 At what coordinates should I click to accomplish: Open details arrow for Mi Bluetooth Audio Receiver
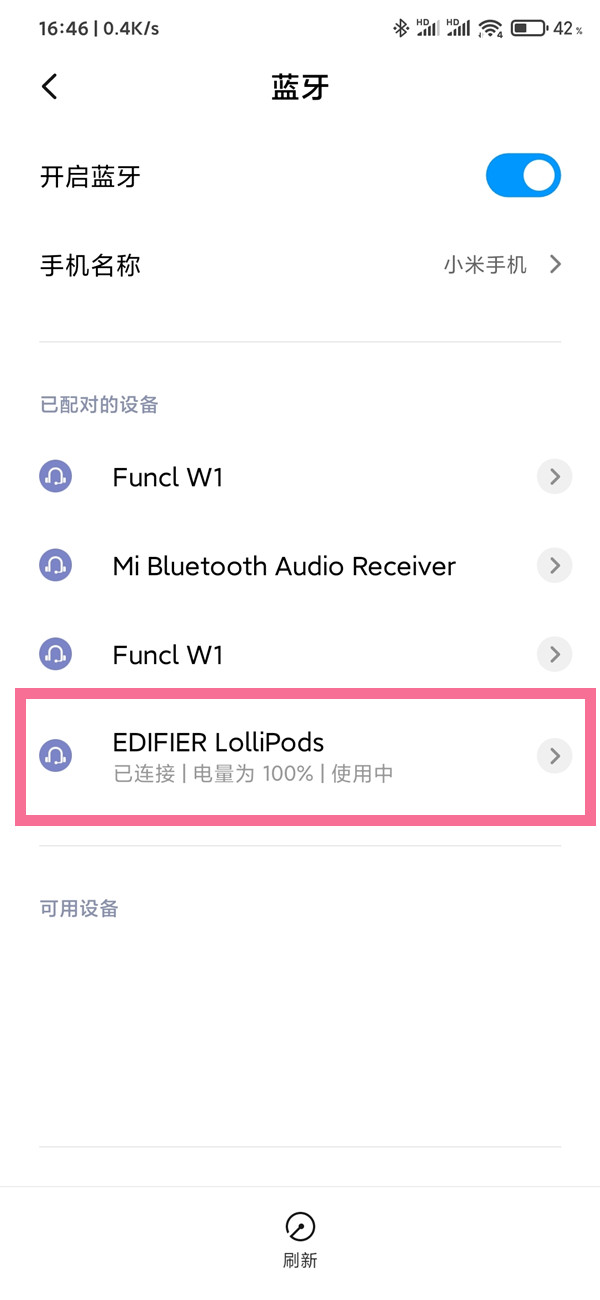pyautogui.click(x=554, y=566)
